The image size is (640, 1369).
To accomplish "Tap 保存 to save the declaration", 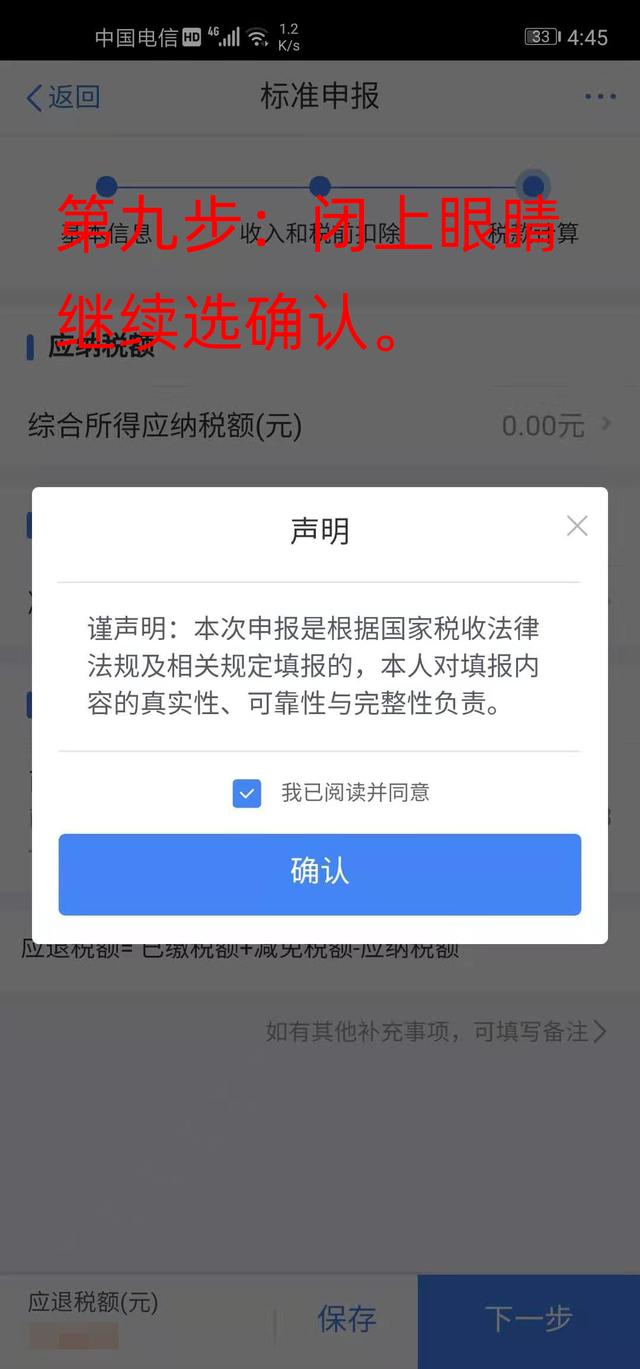I will [x=347, y=1319].
